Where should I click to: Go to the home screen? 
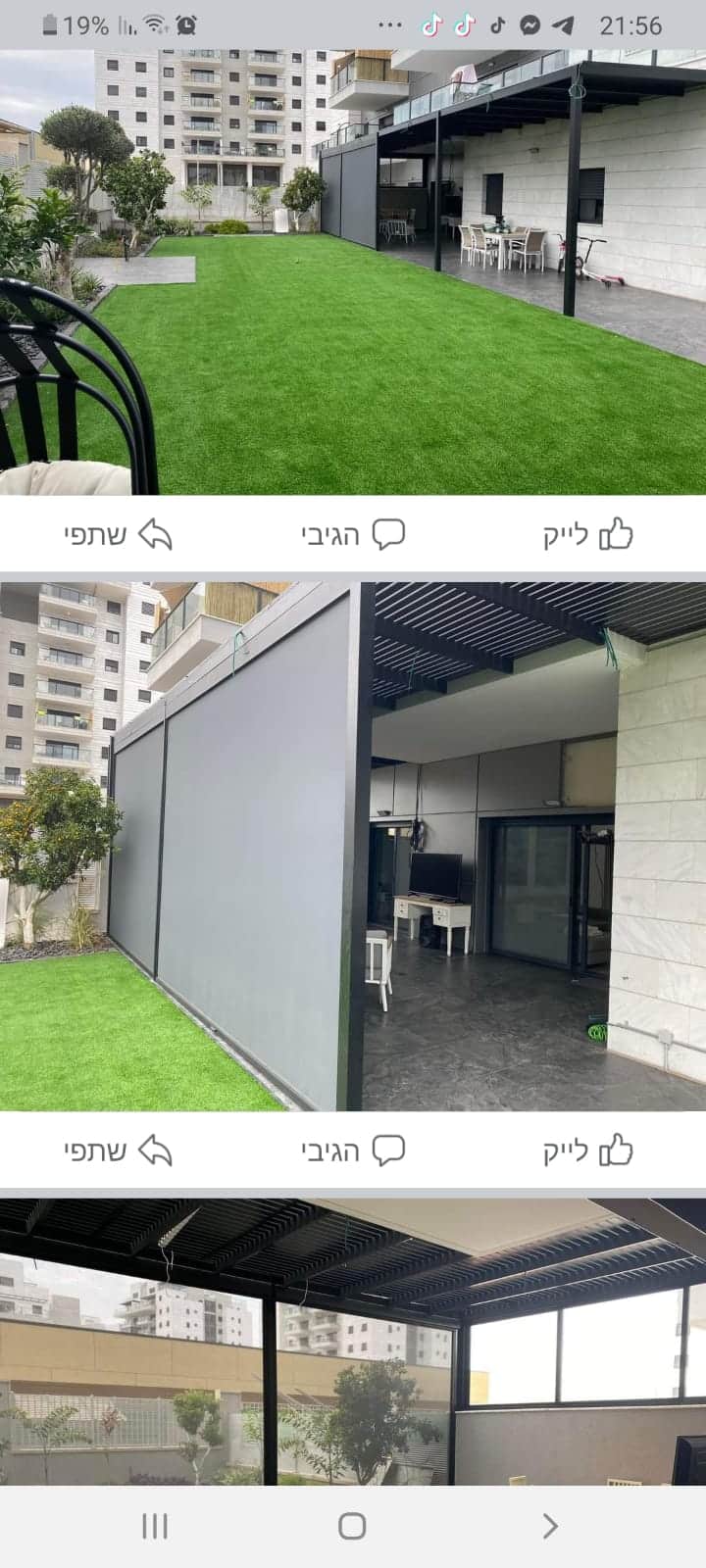coord(352,1526)
